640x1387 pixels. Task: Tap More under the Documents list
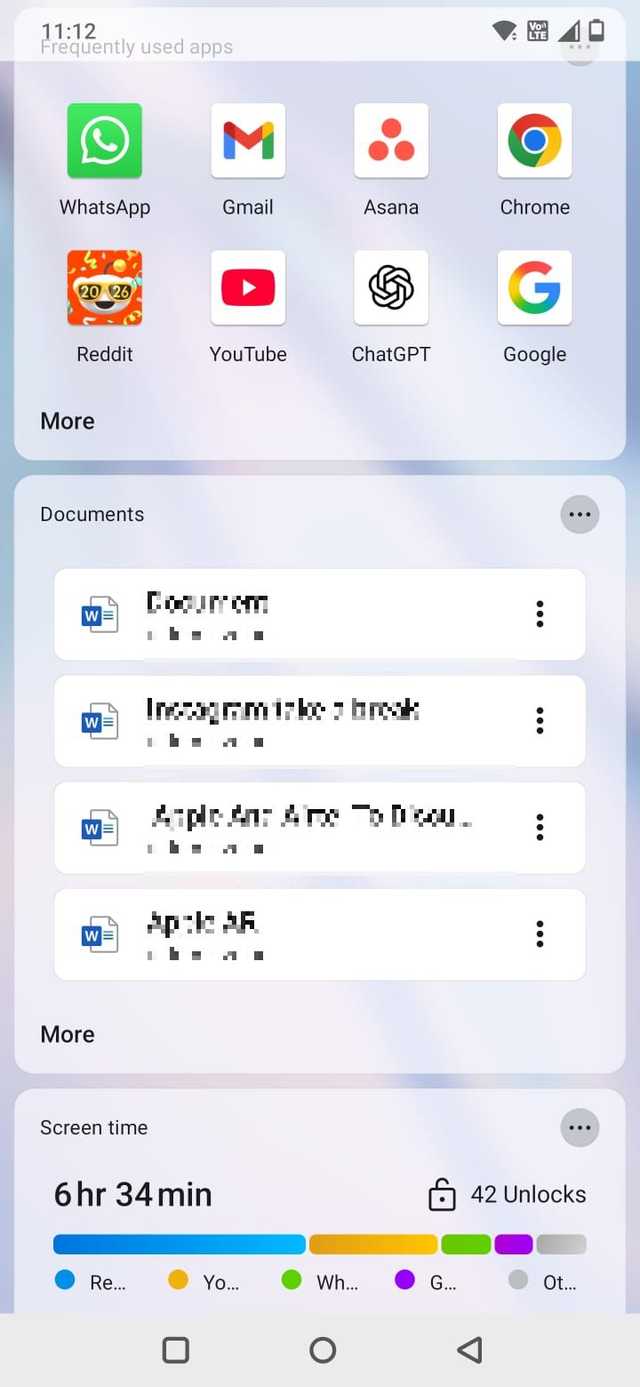click(x=68, y=1034)
